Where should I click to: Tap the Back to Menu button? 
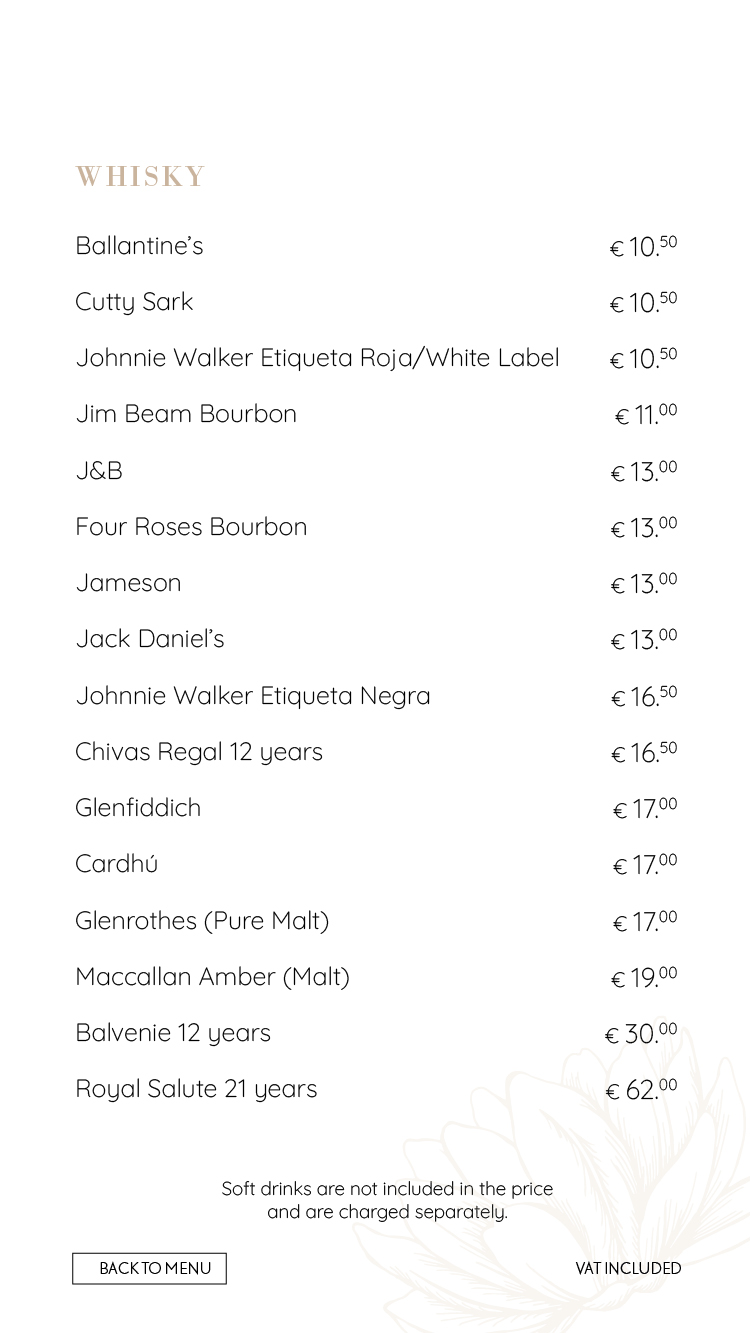click(x=149, y=1268)
